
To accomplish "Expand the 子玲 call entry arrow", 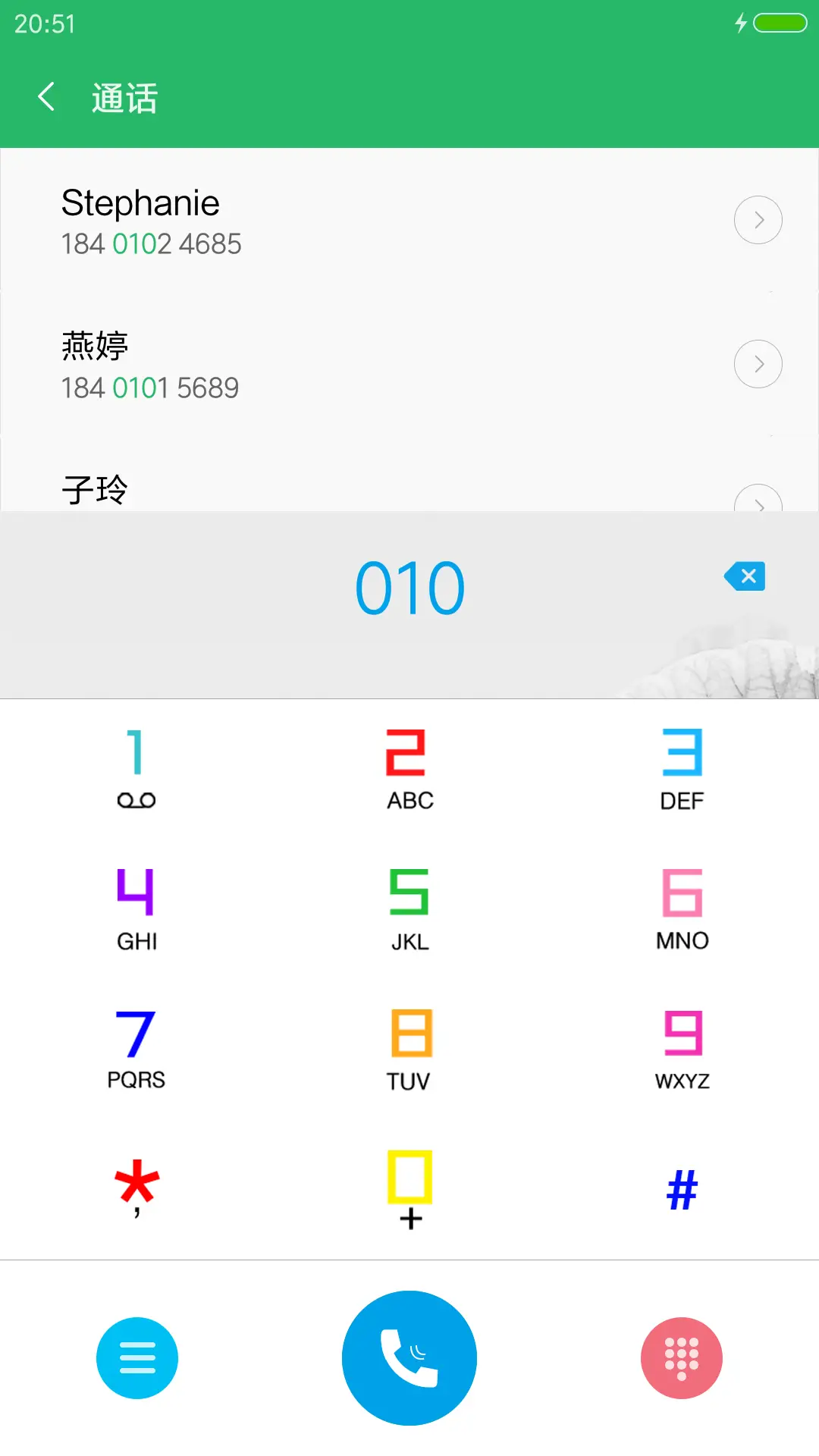I will [758, 504].
